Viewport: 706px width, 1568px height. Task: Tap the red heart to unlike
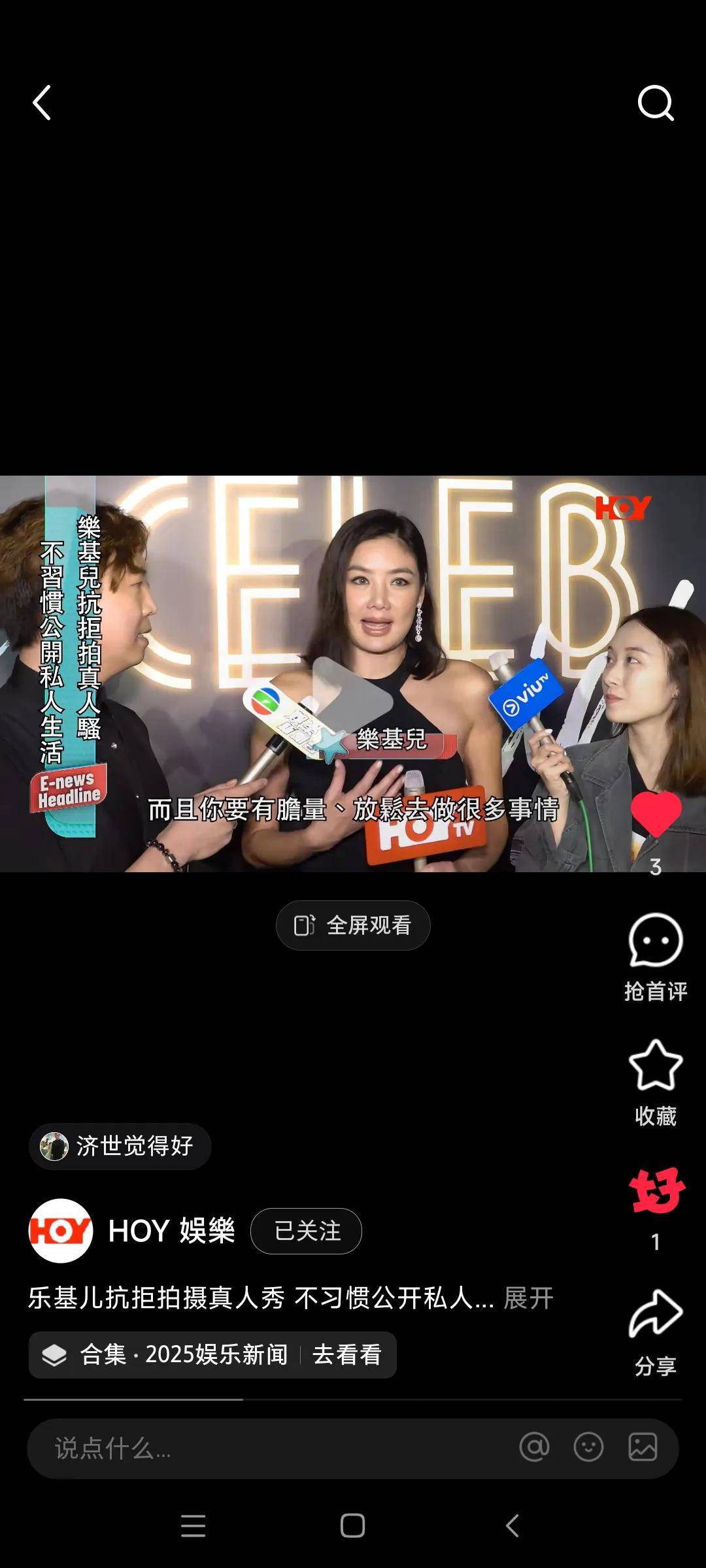656,813
